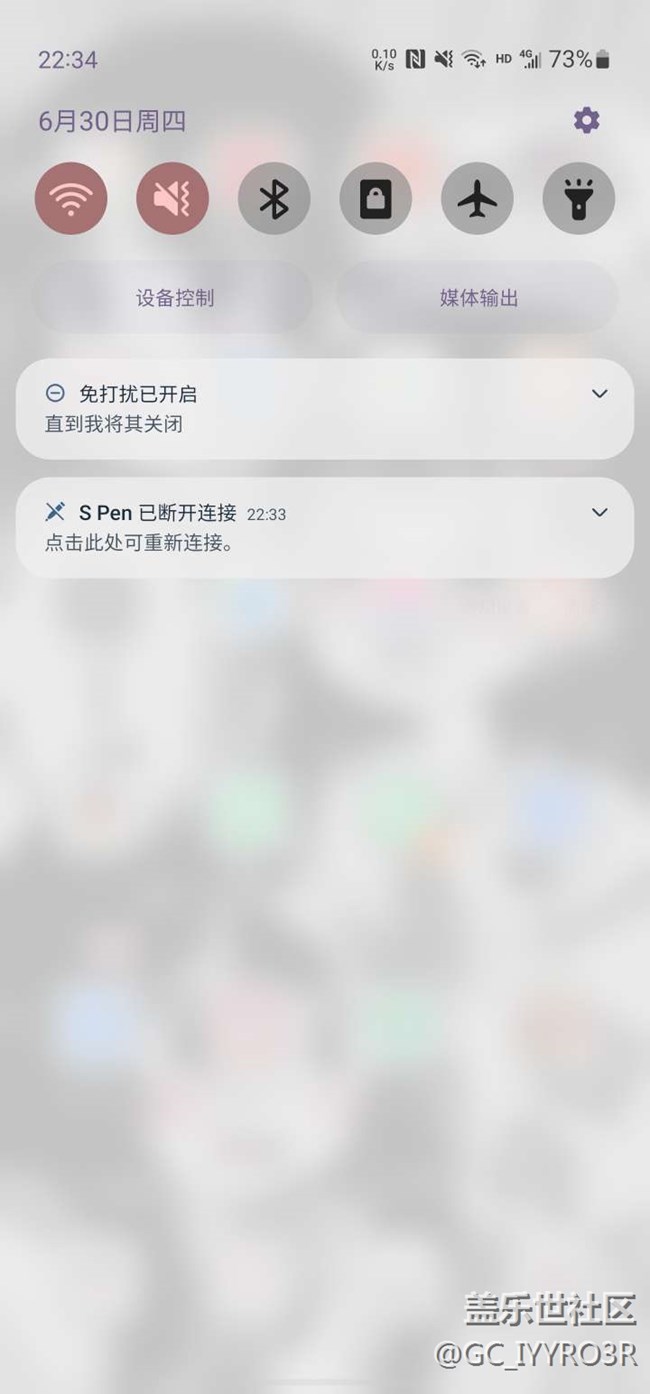Expand the S Pen notification chevron

pos(599,513)
